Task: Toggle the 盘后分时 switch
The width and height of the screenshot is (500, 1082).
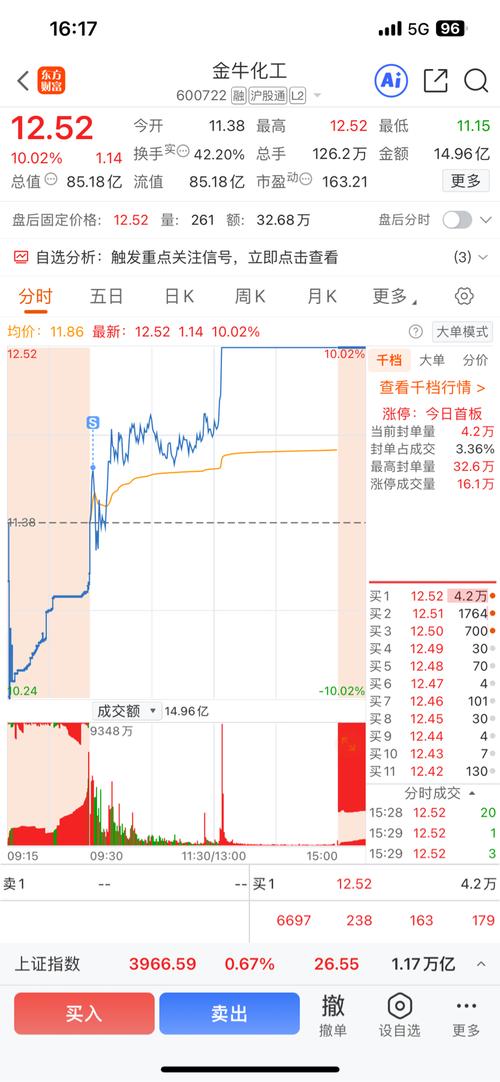Action: 457,220
